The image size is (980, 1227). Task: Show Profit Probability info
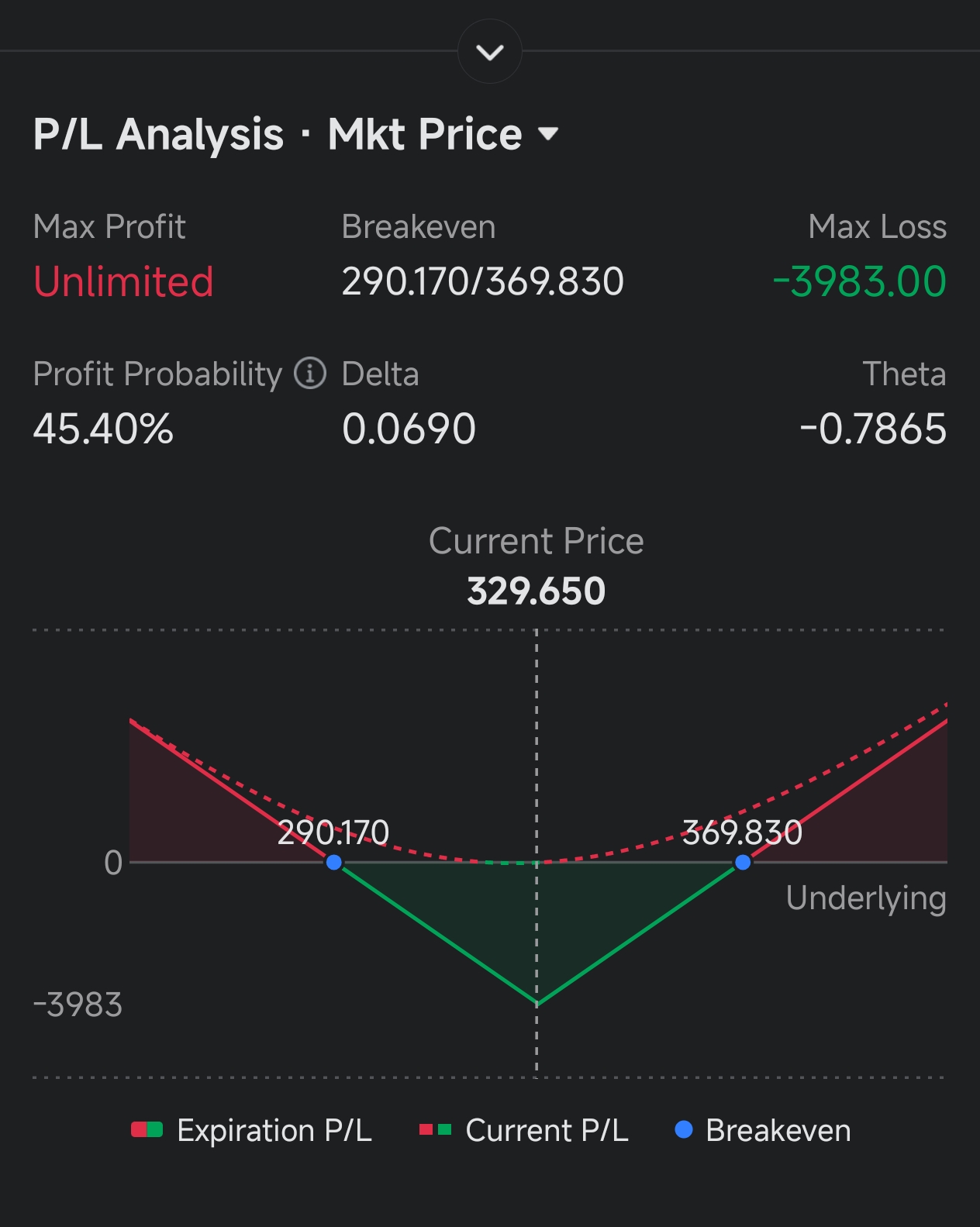click(x=310, y=374)
